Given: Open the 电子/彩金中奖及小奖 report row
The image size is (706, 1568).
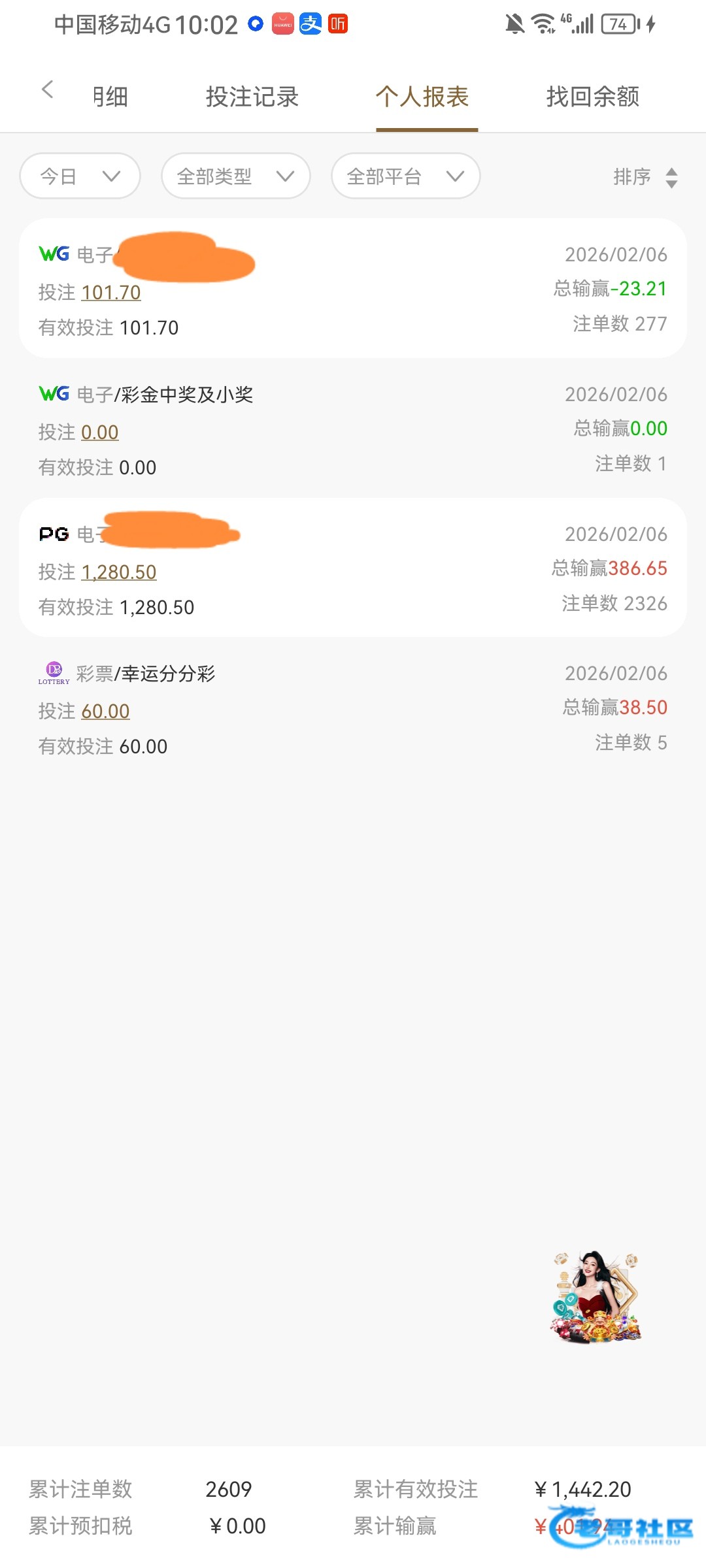Looking at the screenshot, I should point(353,429).
